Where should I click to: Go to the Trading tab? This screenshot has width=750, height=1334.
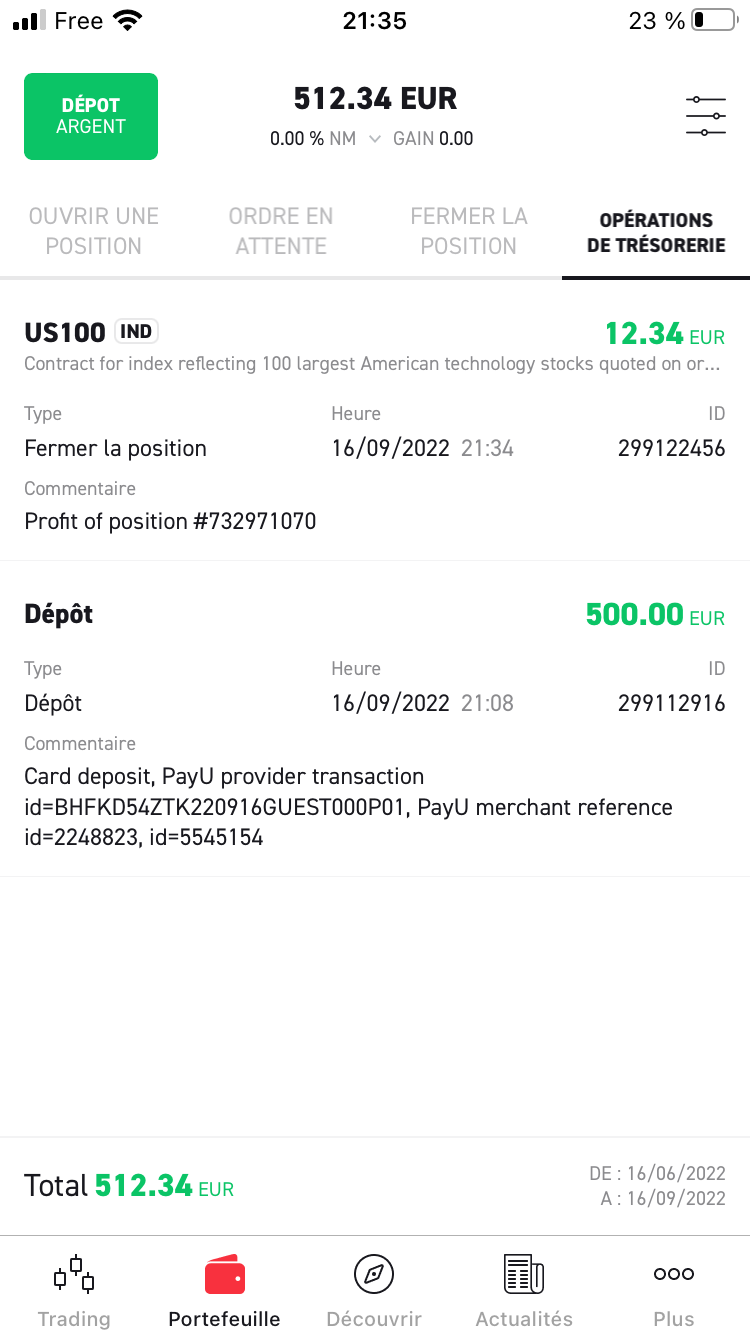(x=74, y=1289)
